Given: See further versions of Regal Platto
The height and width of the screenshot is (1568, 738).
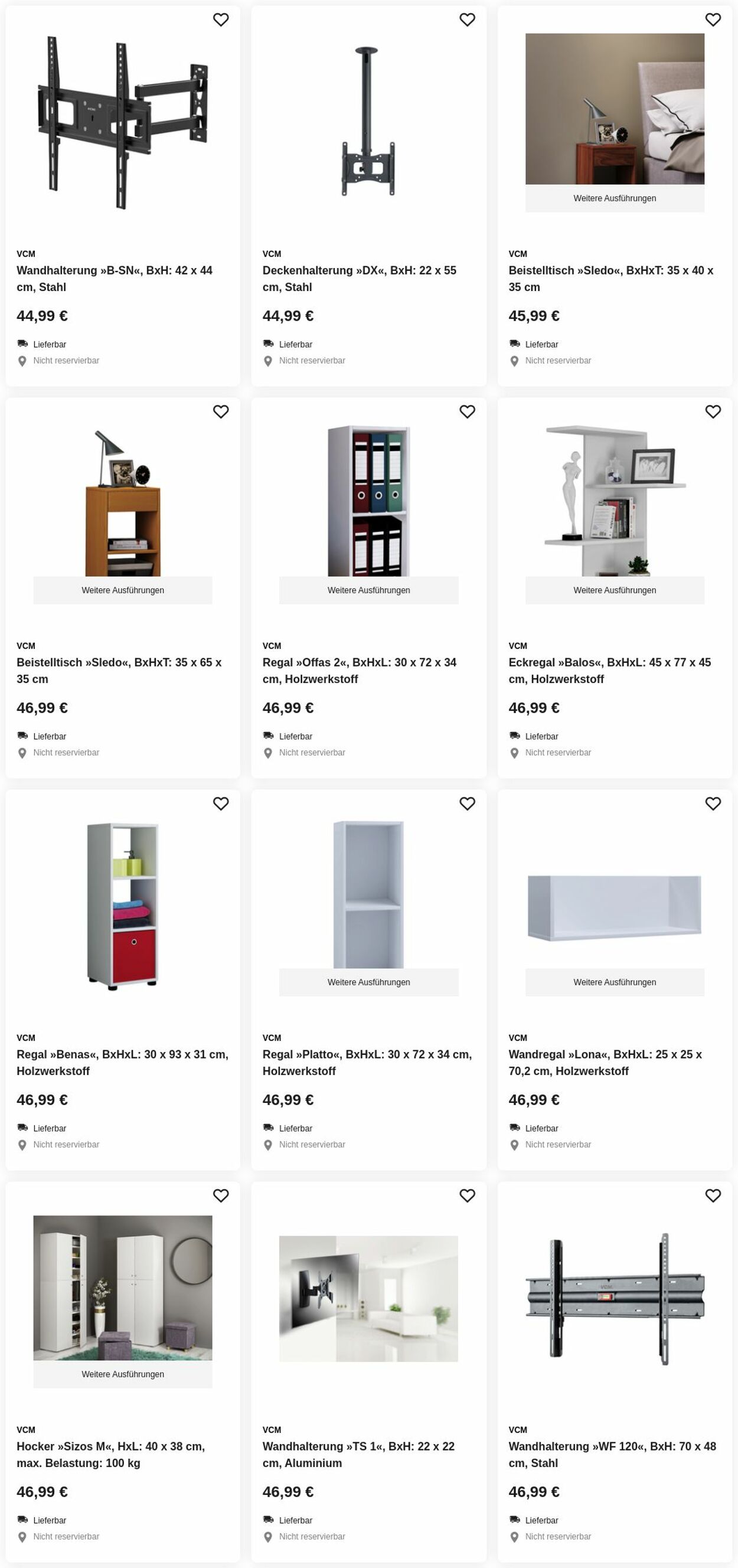Looking at the screenshot, I should coord(368,982).
